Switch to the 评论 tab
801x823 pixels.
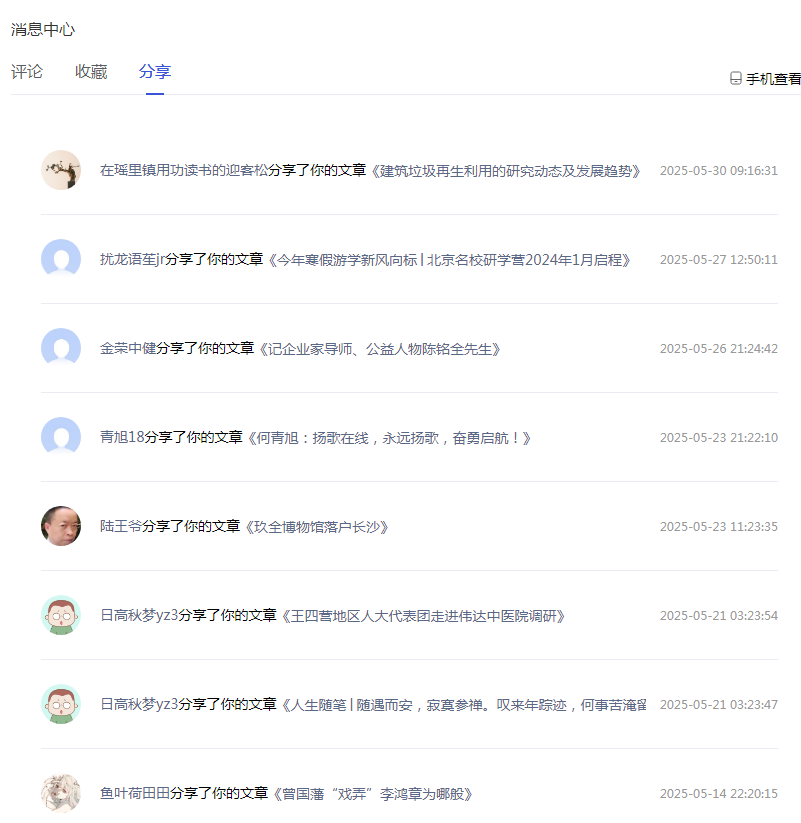click(27, 72)
